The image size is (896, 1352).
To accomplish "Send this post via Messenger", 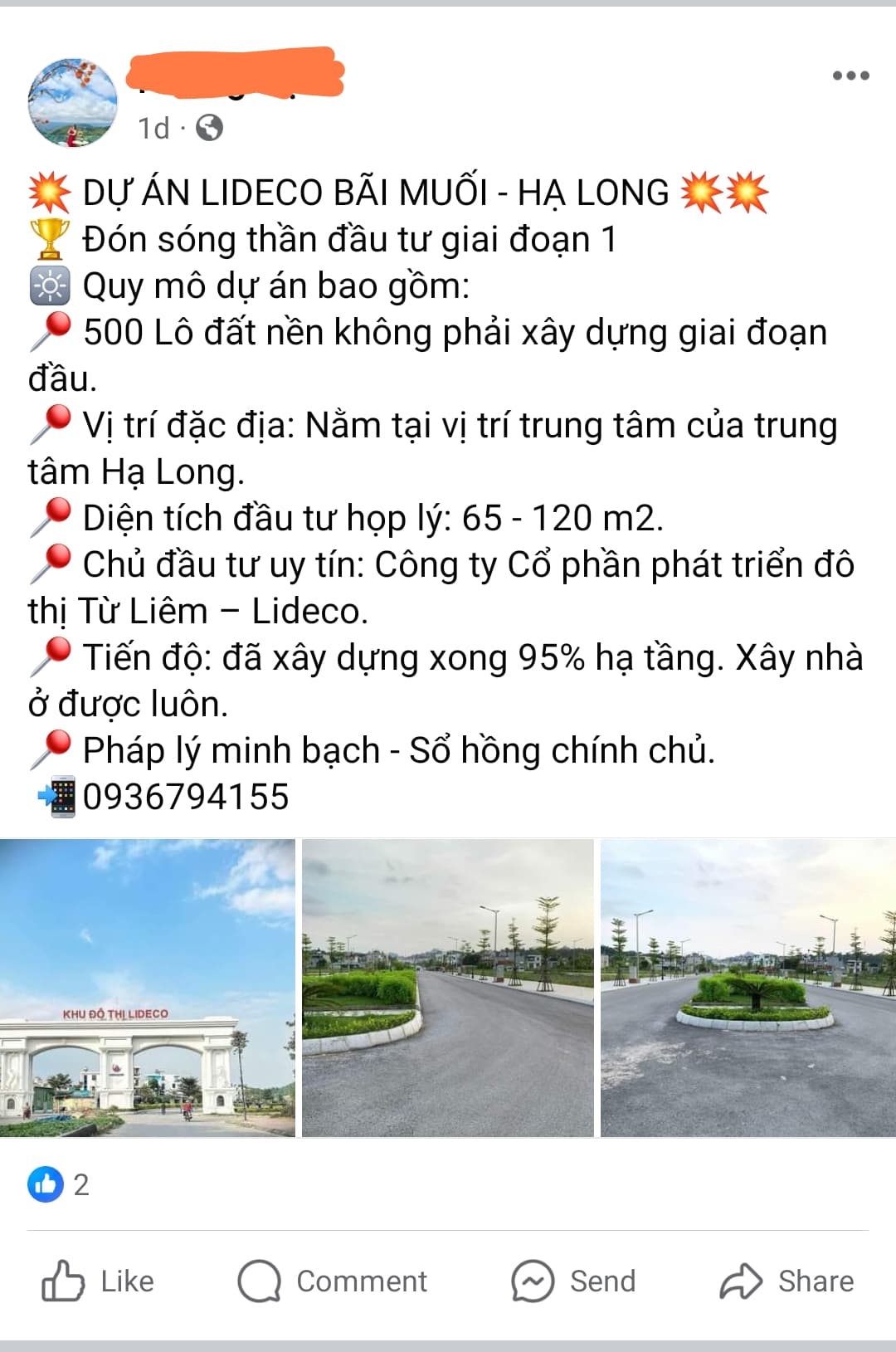I will click(x=573, y=1281).
